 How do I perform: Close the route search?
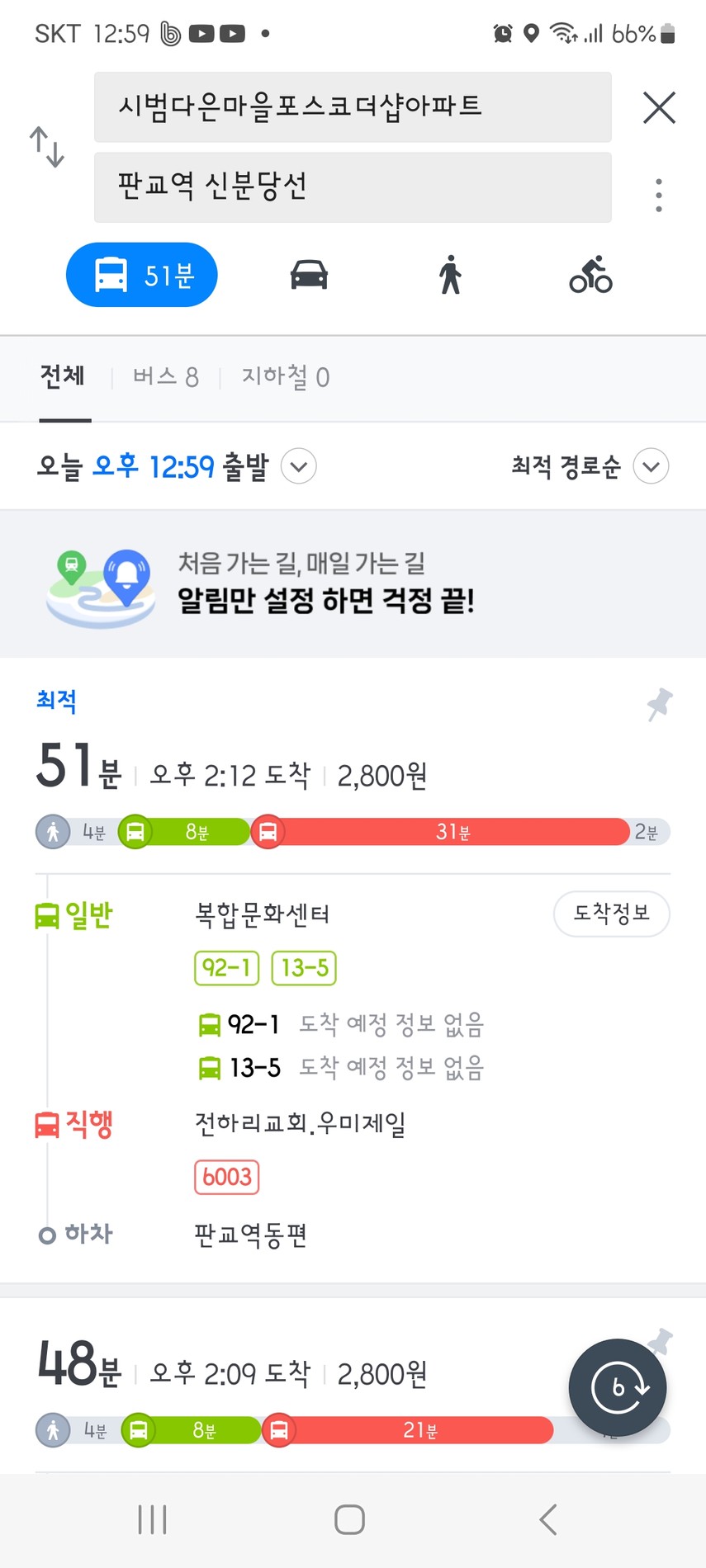pyautogui.click(x=659, y=107)
